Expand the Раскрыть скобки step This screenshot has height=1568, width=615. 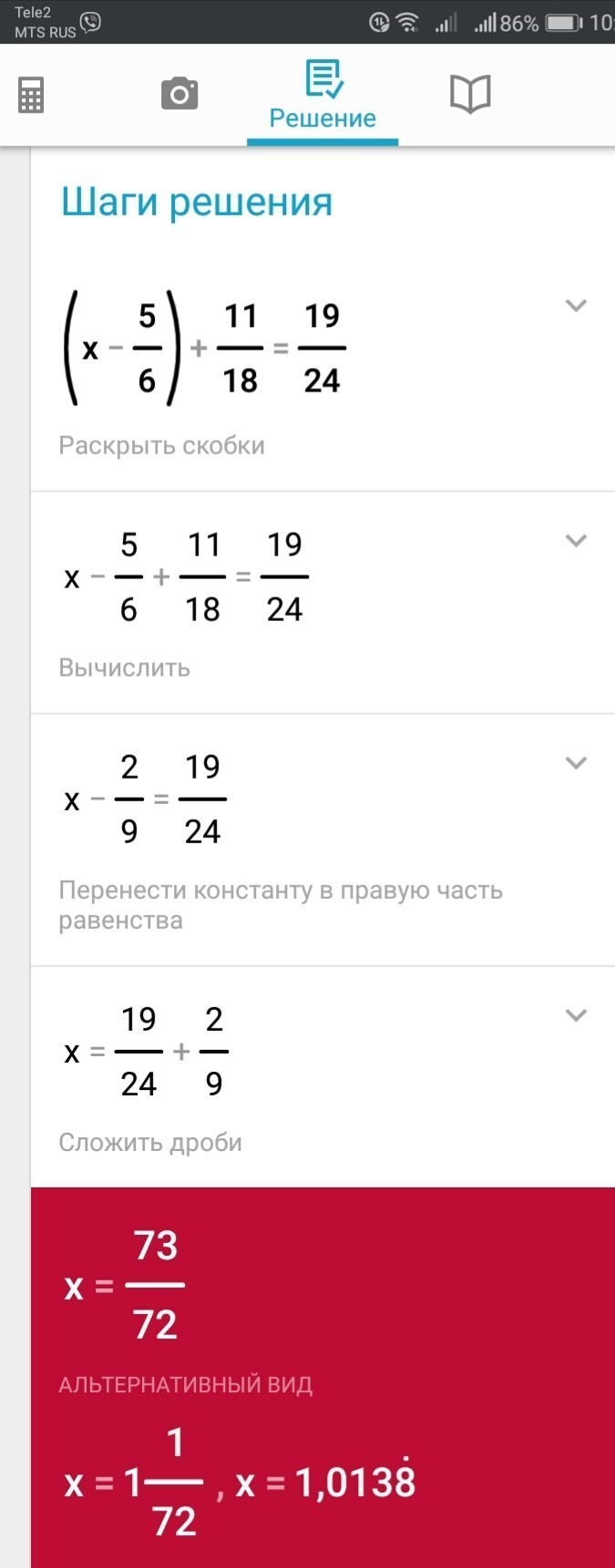(575, 306)
